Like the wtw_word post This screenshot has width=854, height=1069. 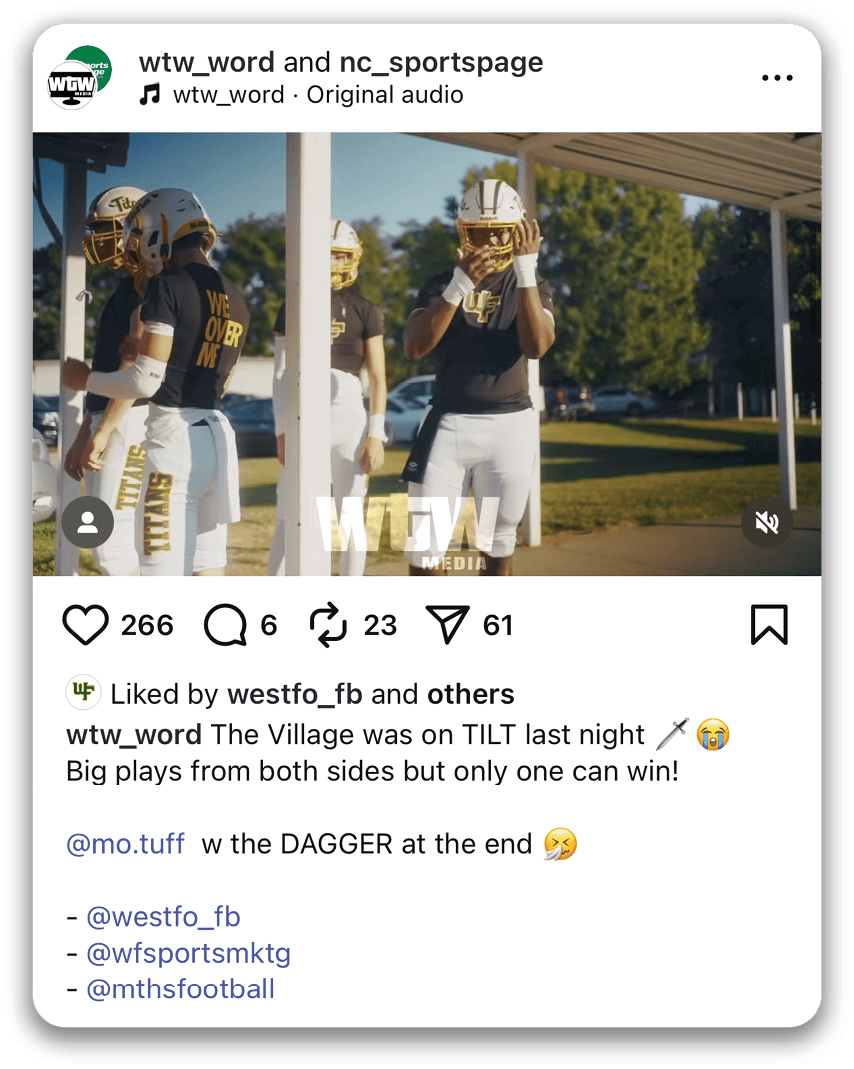tap(86, 625)
